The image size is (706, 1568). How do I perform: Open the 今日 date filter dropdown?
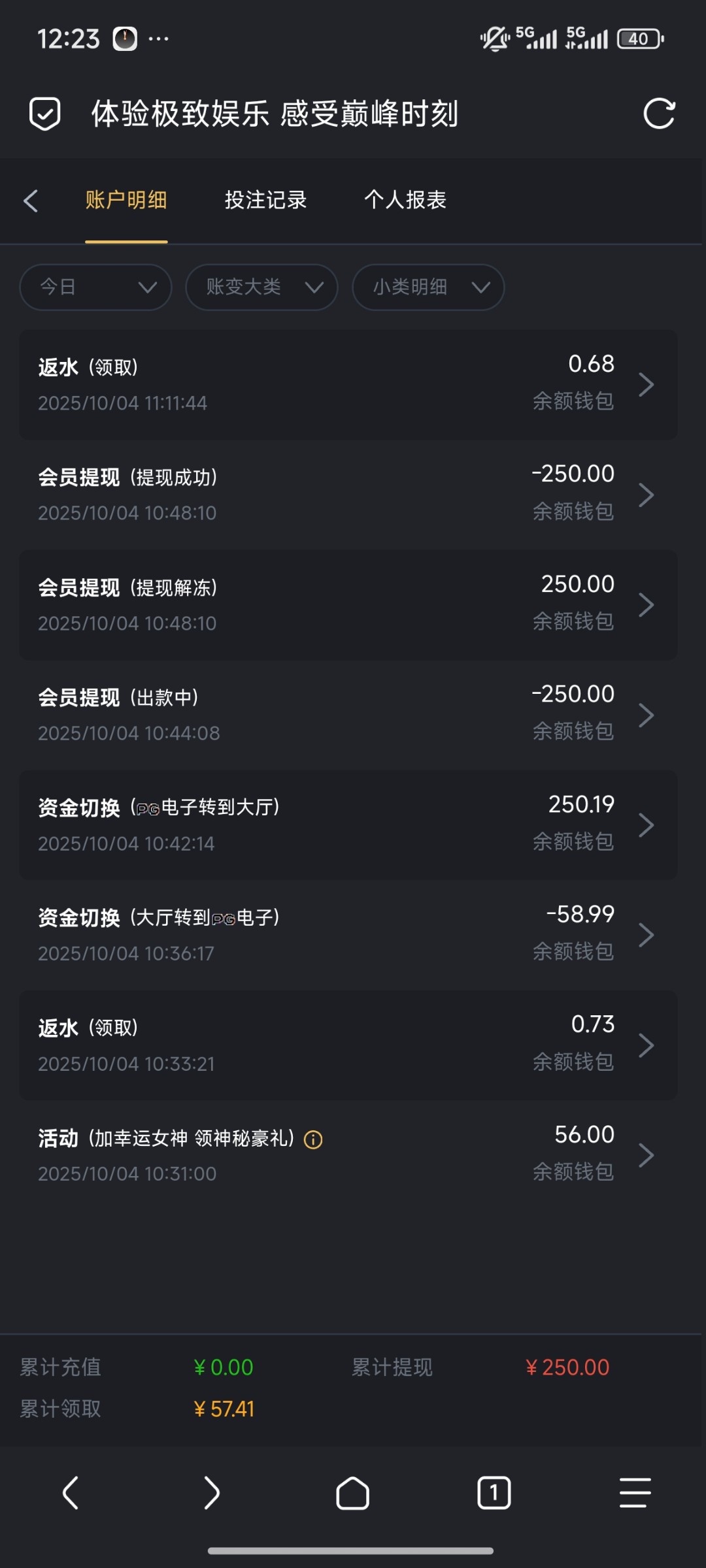tap(95, 287)
